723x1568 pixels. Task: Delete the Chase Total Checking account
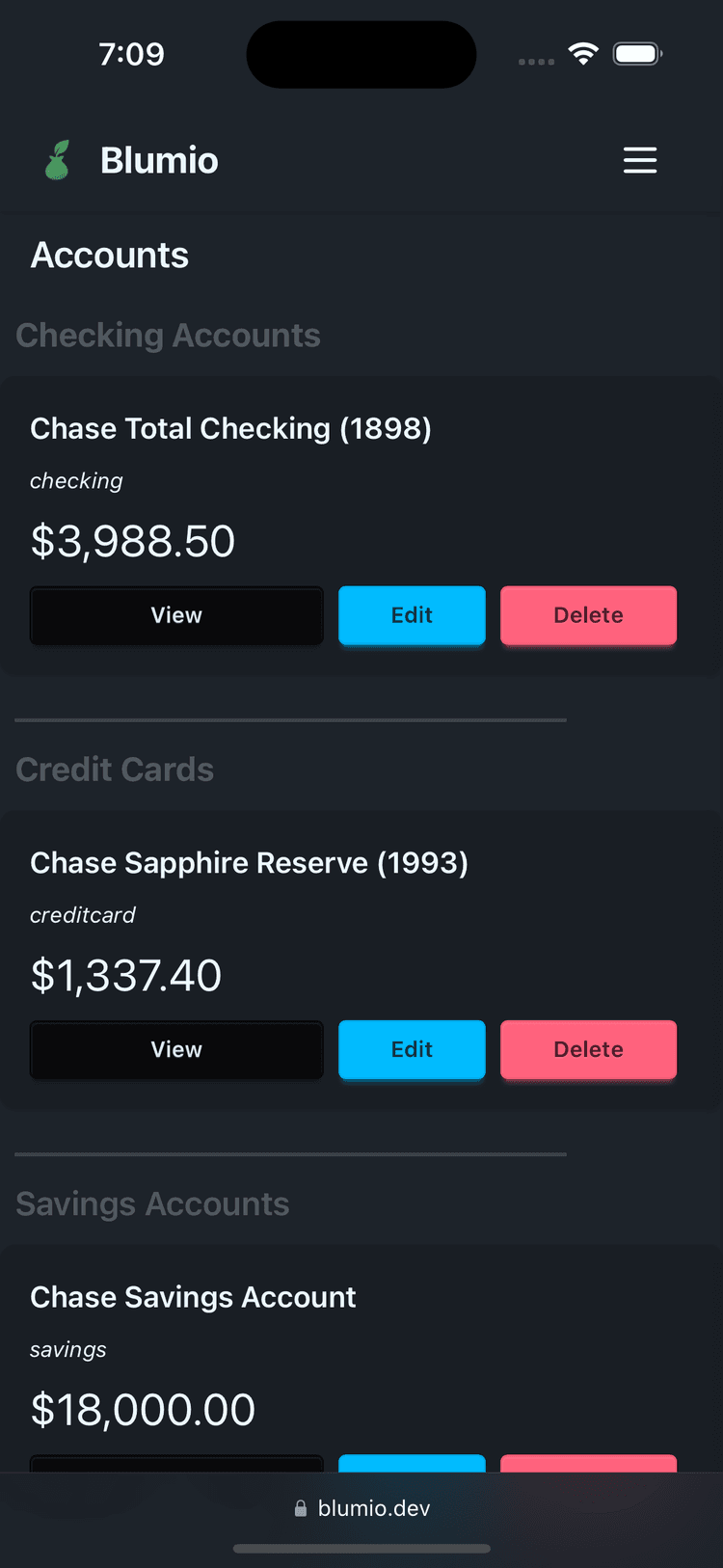(588, 615)
